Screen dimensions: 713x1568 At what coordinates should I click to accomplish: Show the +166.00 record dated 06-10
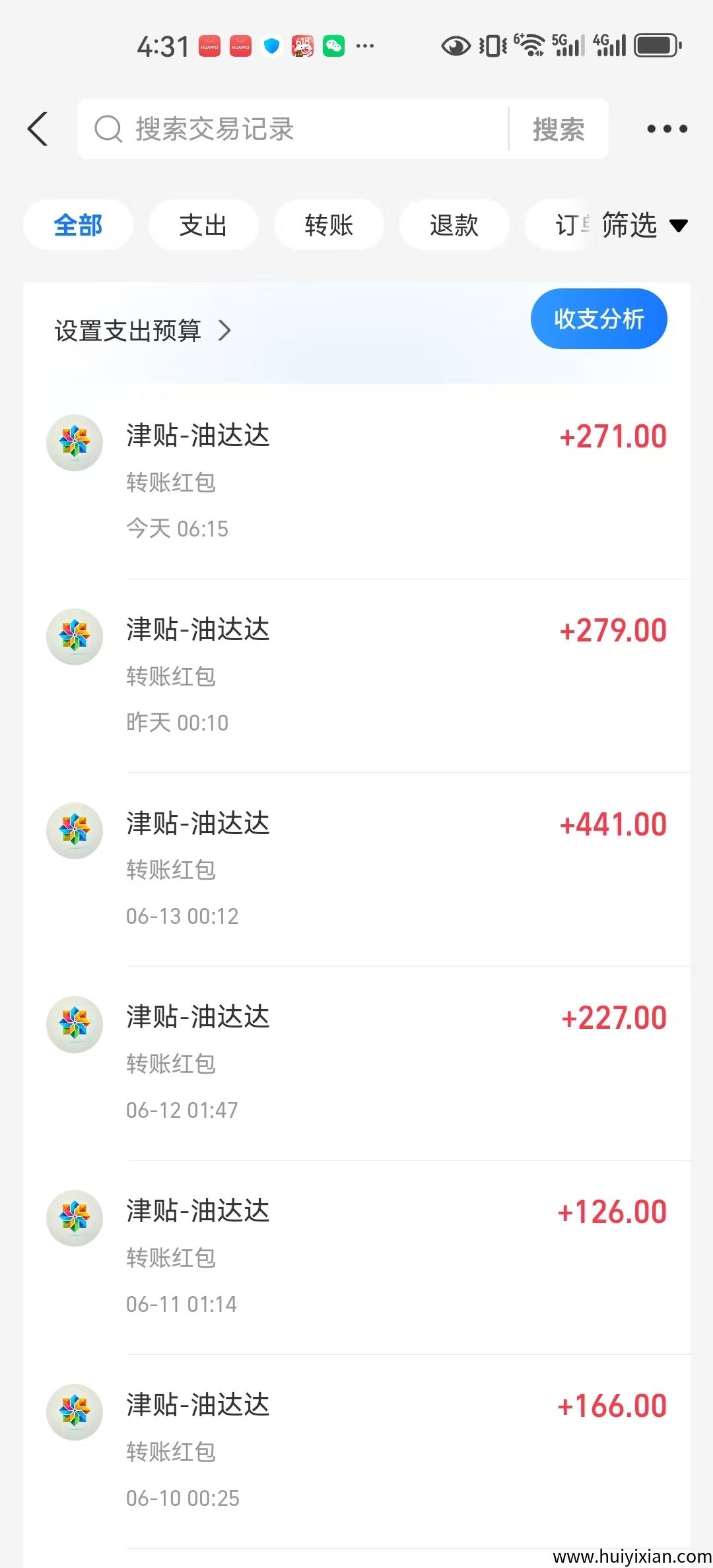396,1452
